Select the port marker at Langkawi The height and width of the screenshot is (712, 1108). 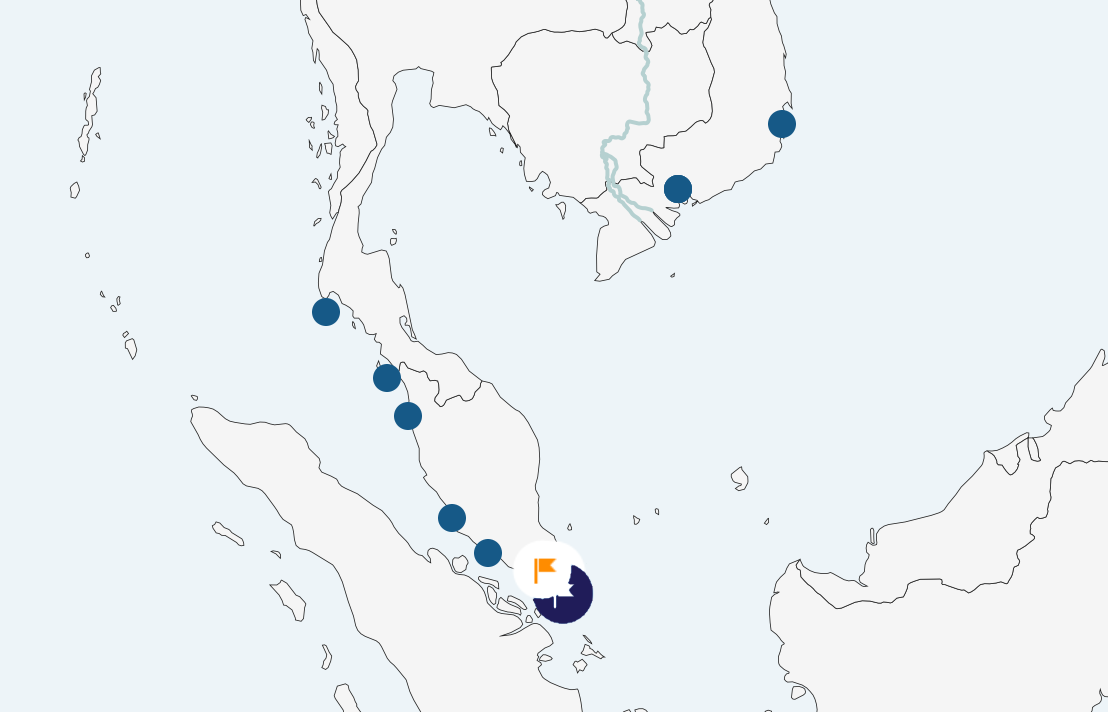tap(387, 378)
